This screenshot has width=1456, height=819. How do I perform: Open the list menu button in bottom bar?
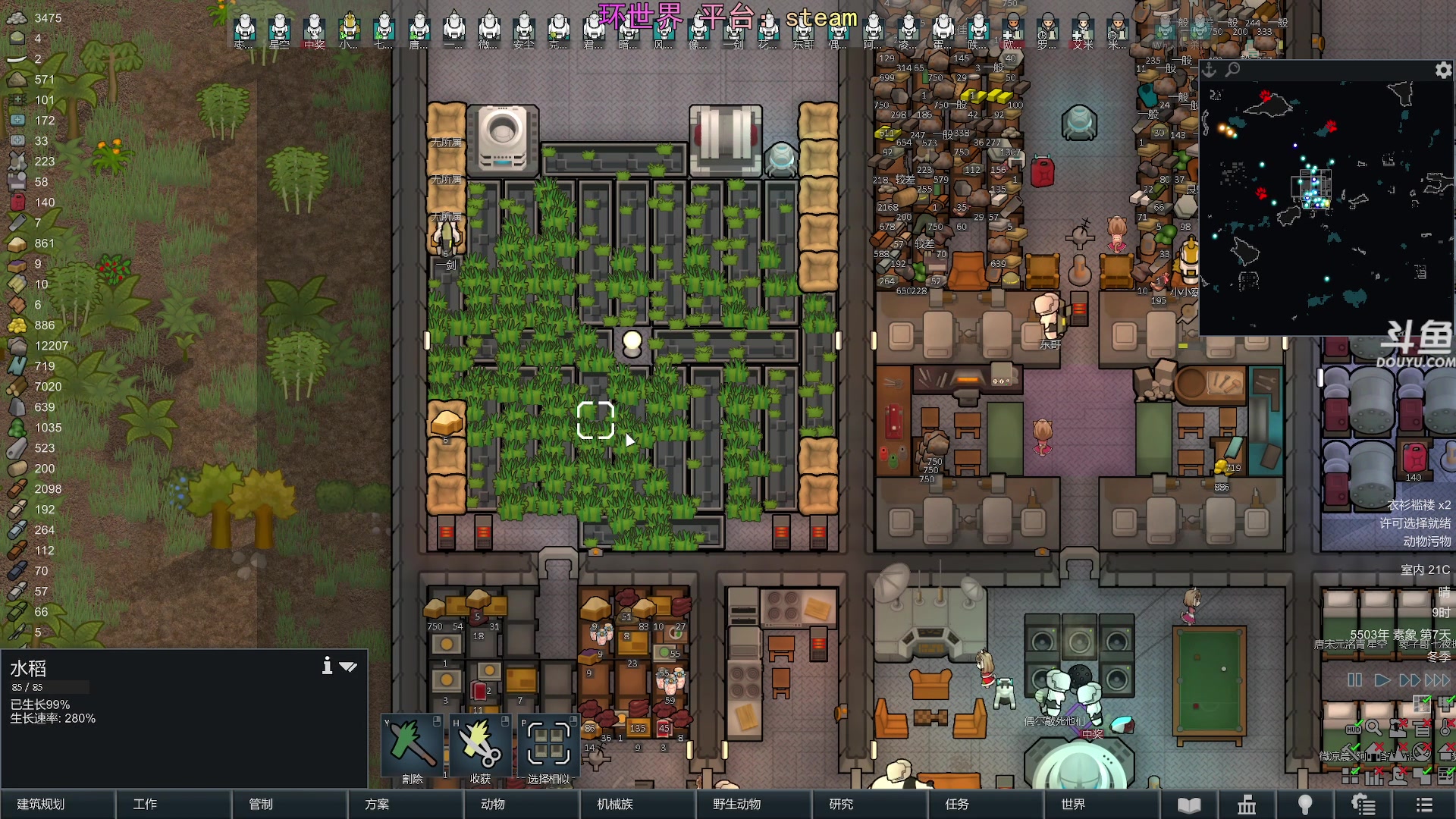[1424, 805]
